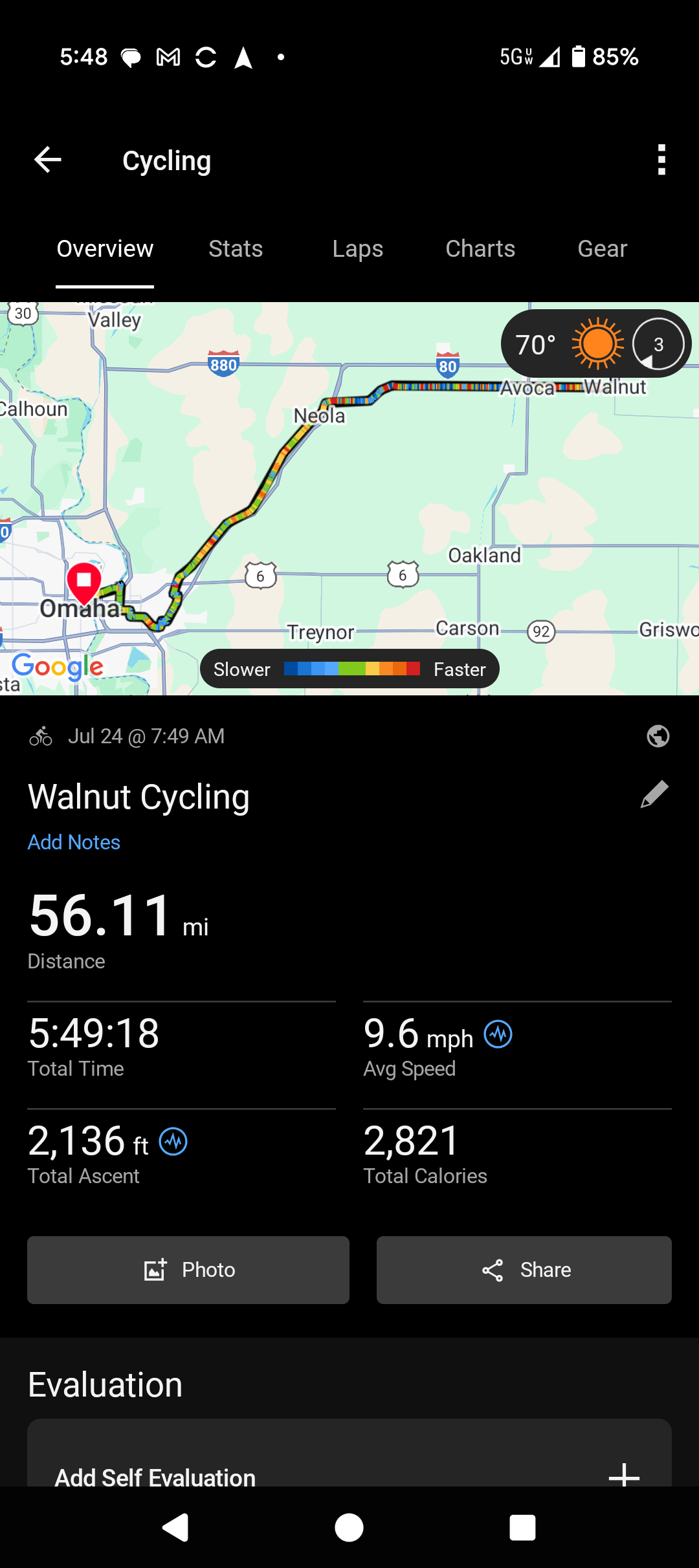This screenshot has width=699, height=1568.
Task: Select the Gear tab
Action: coord(603,249)
